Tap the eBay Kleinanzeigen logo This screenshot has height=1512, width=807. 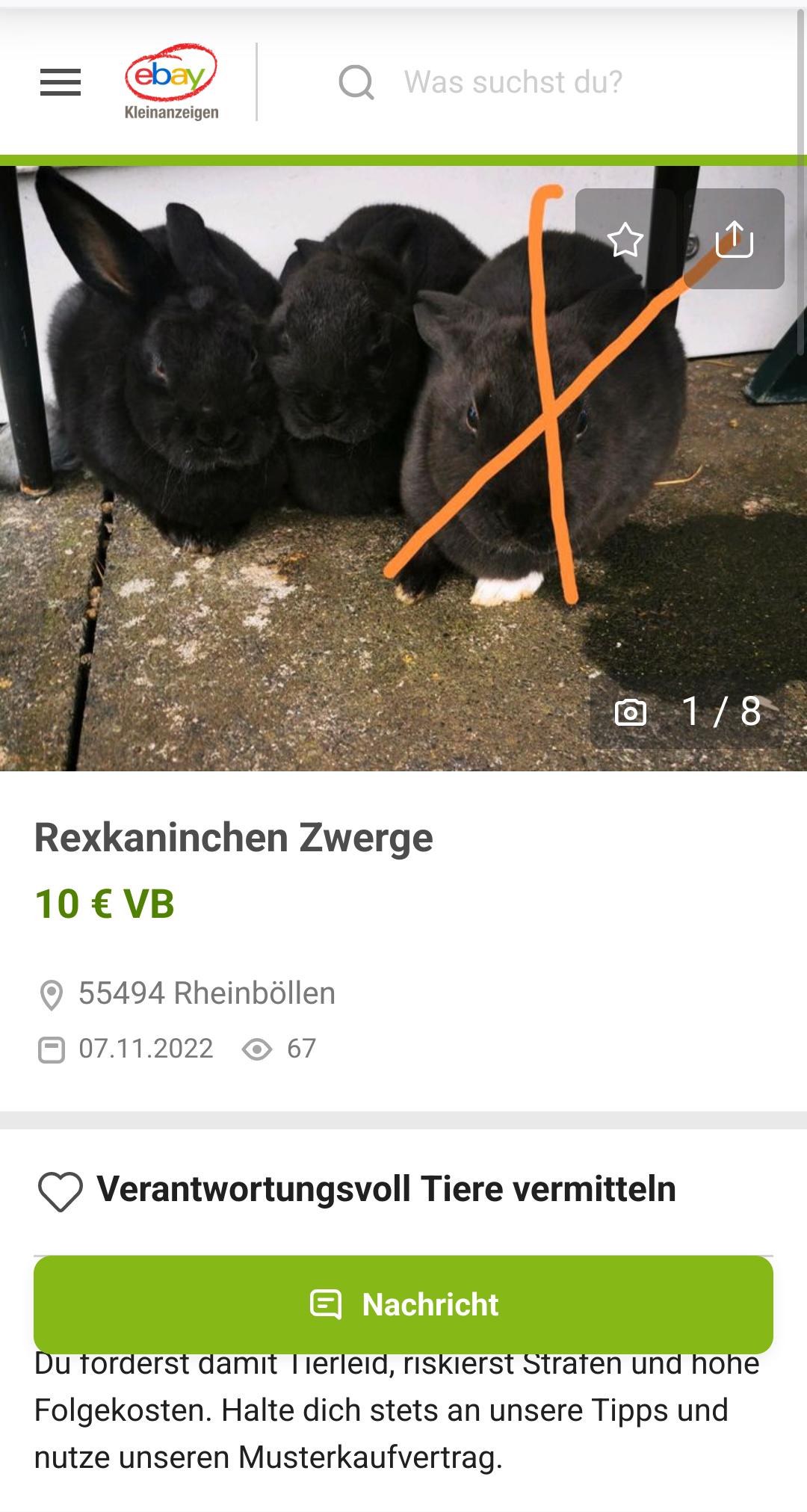171,82
